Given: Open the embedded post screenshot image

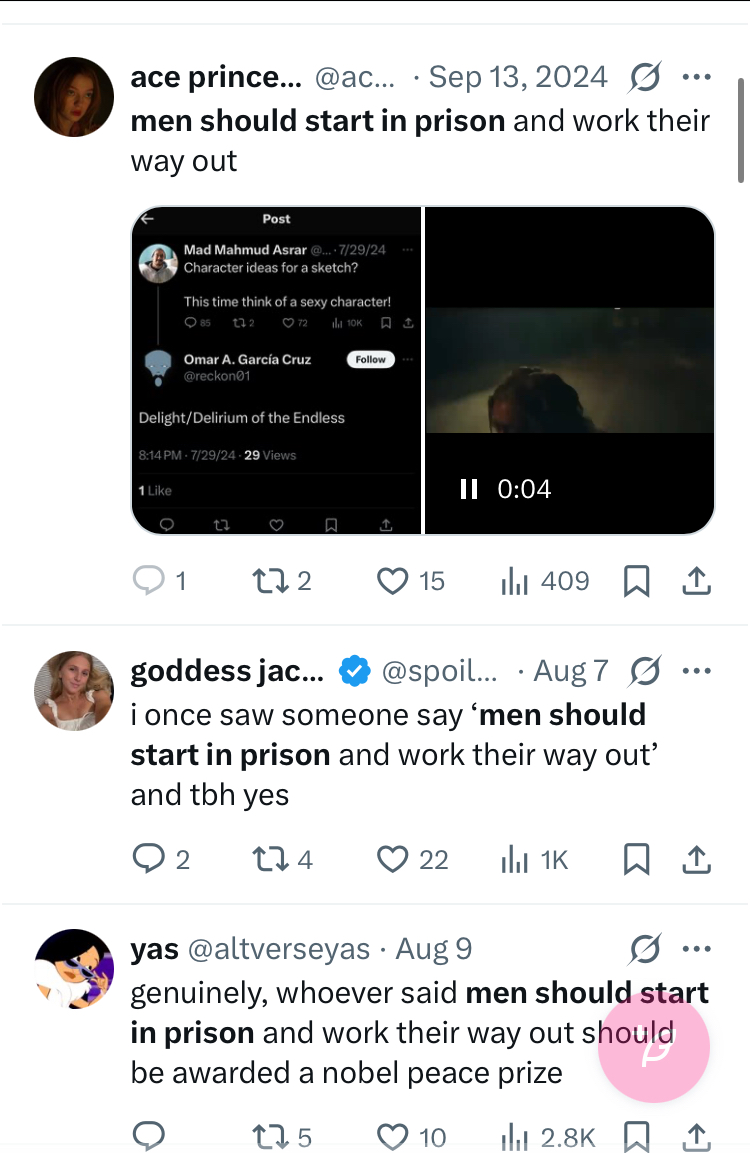Looking at the screenshot, I should coord(277,370).
